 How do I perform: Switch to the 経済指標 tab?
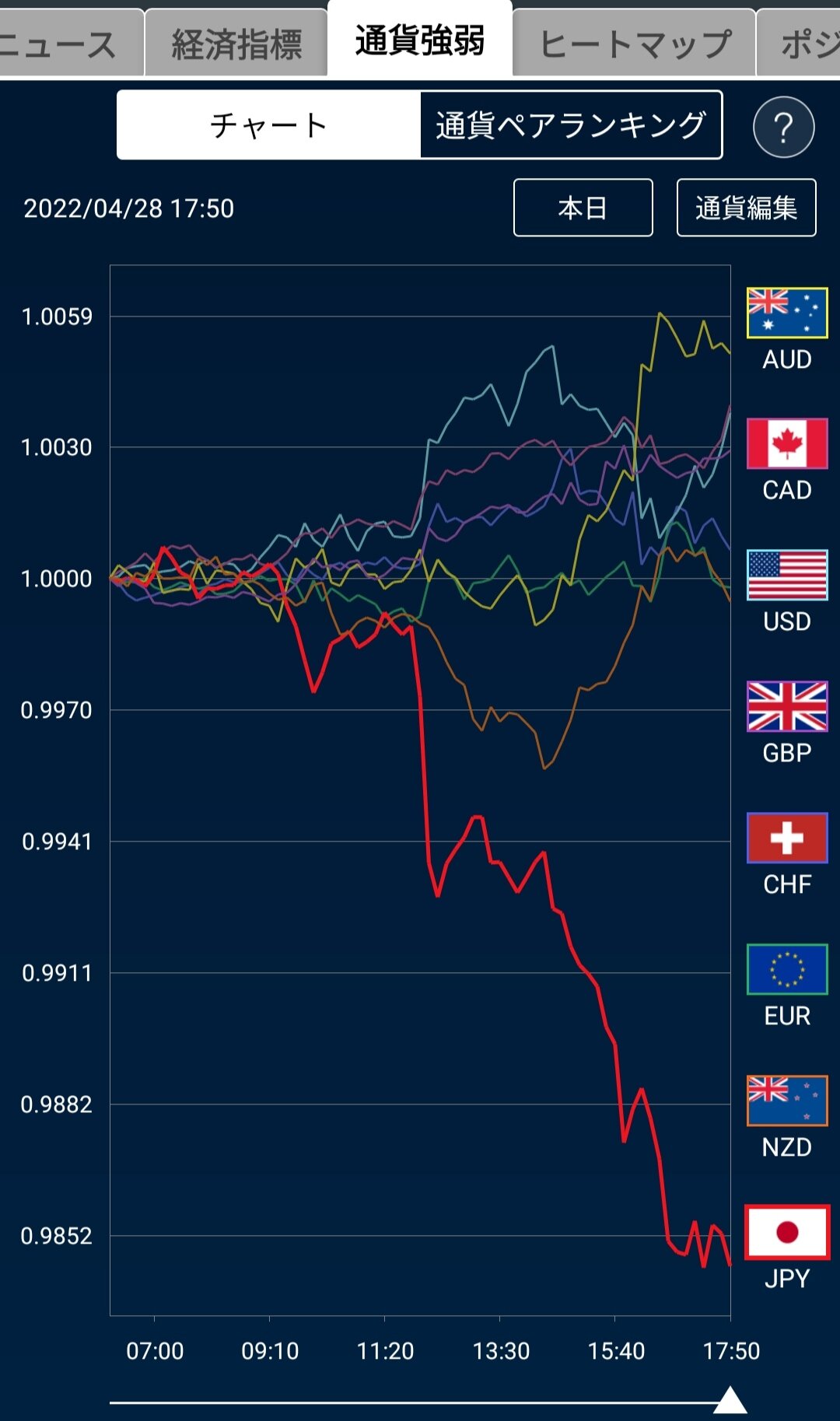(236, 43)
